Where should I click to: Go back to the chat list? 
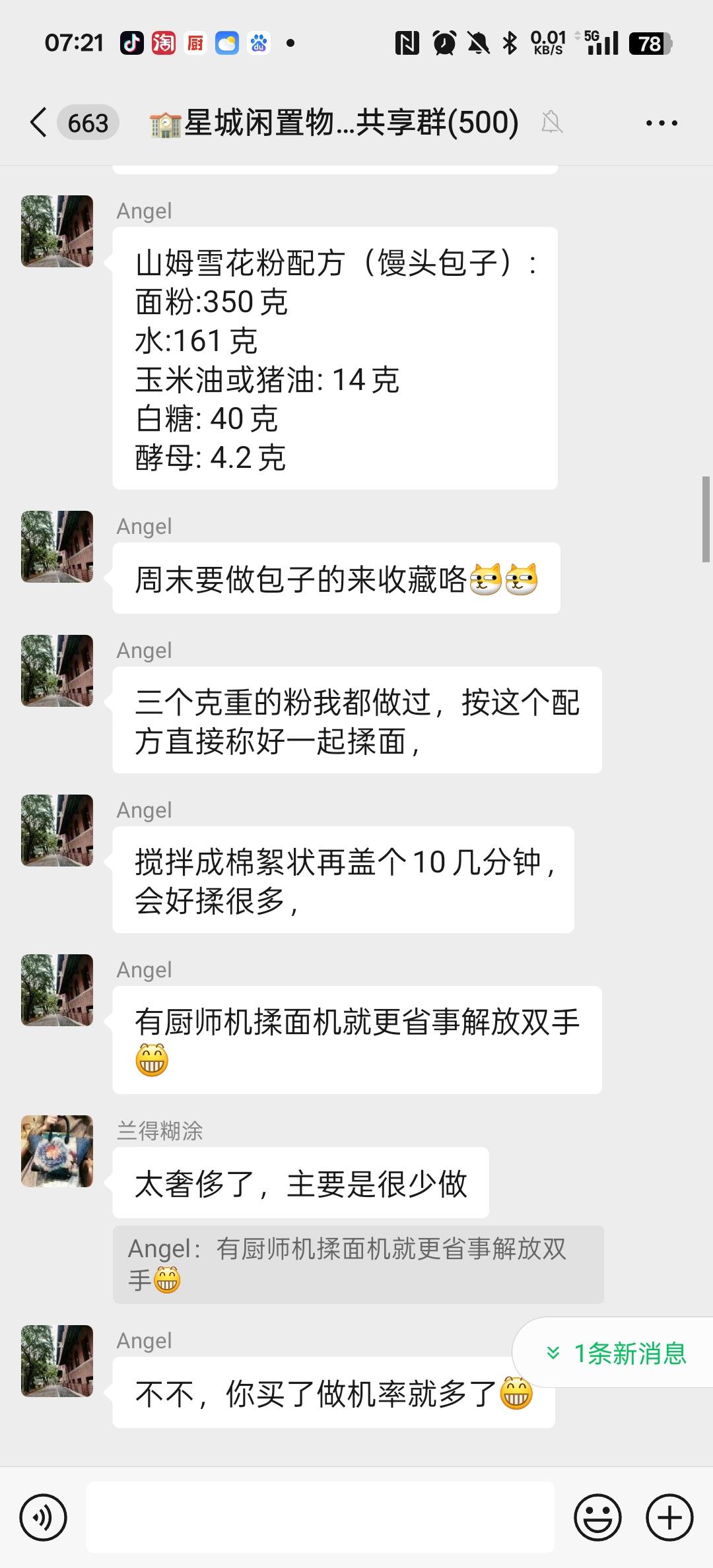pyautogui.click(x=40, y=123)
